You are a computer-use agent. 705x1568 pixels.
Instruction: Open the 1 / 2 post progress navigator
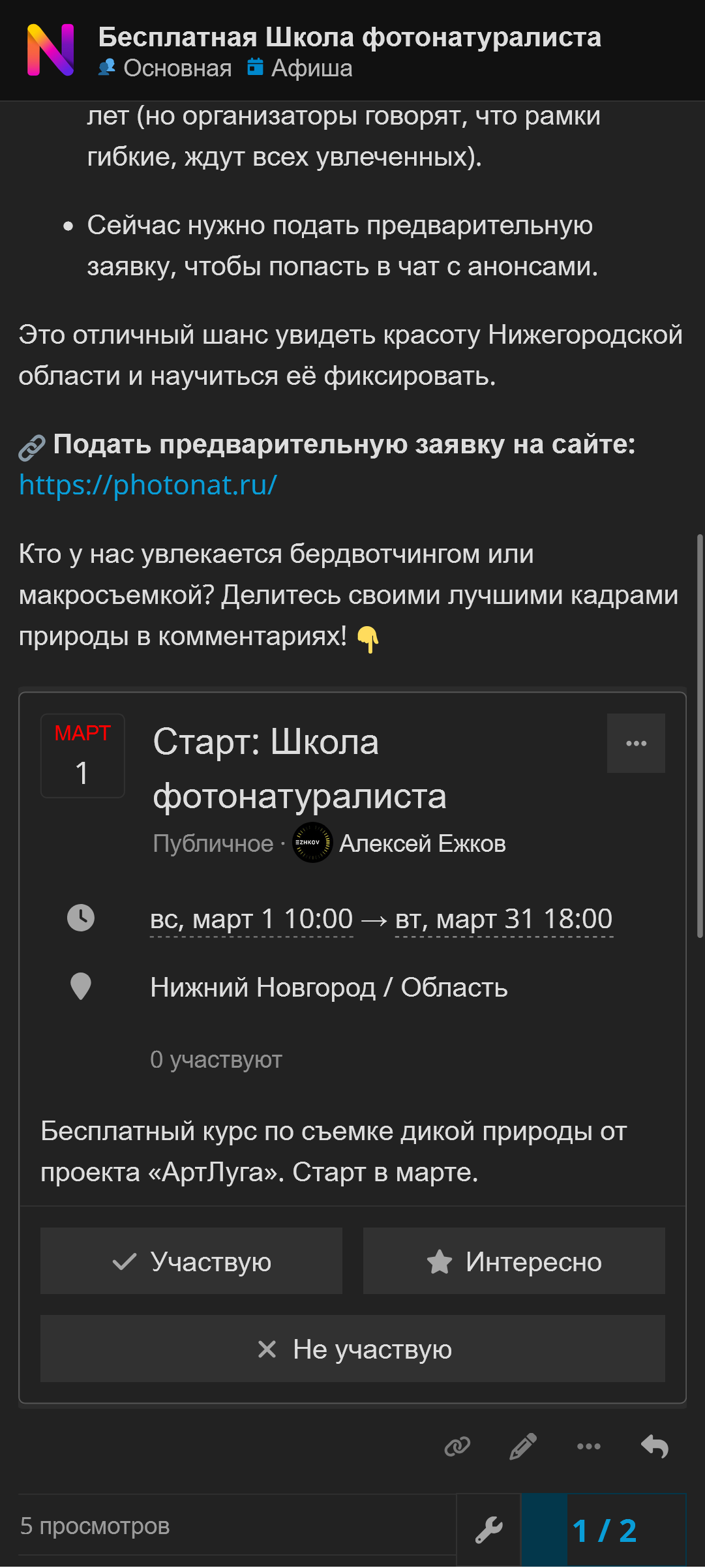604,1530
